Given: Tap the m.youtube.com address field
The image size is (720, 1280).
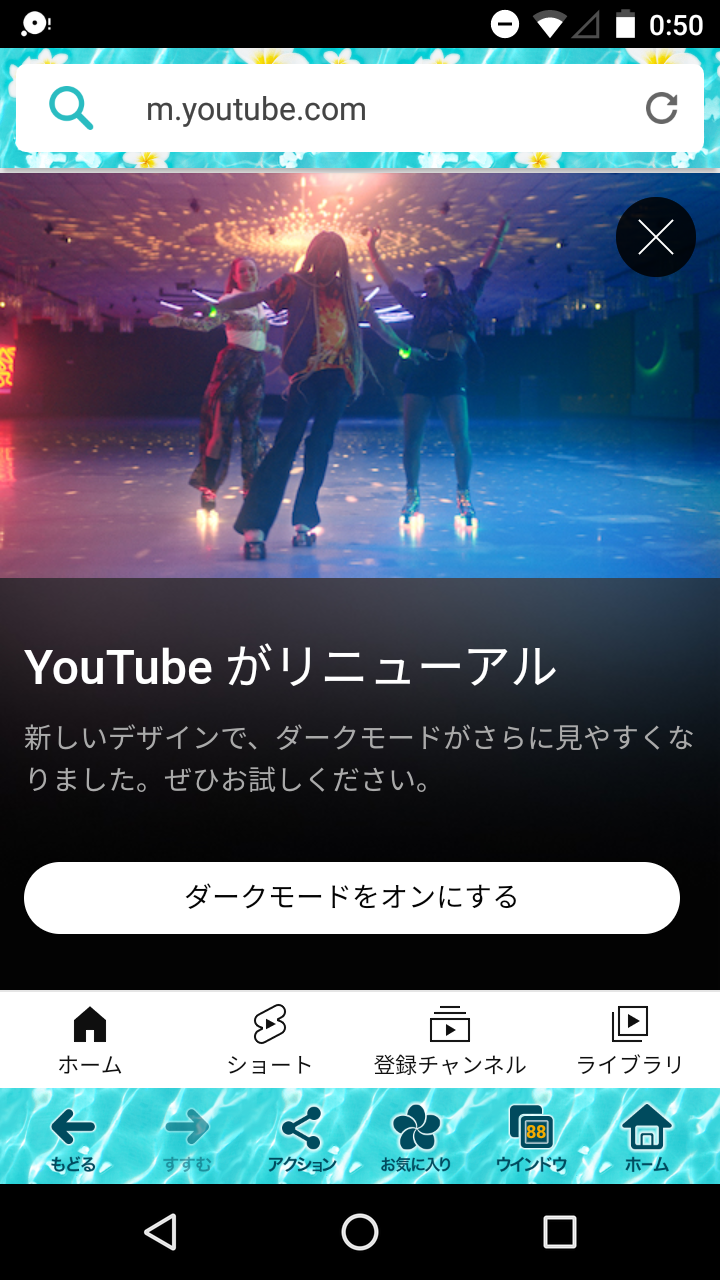Looking at the screenshot, I should 360,108.
